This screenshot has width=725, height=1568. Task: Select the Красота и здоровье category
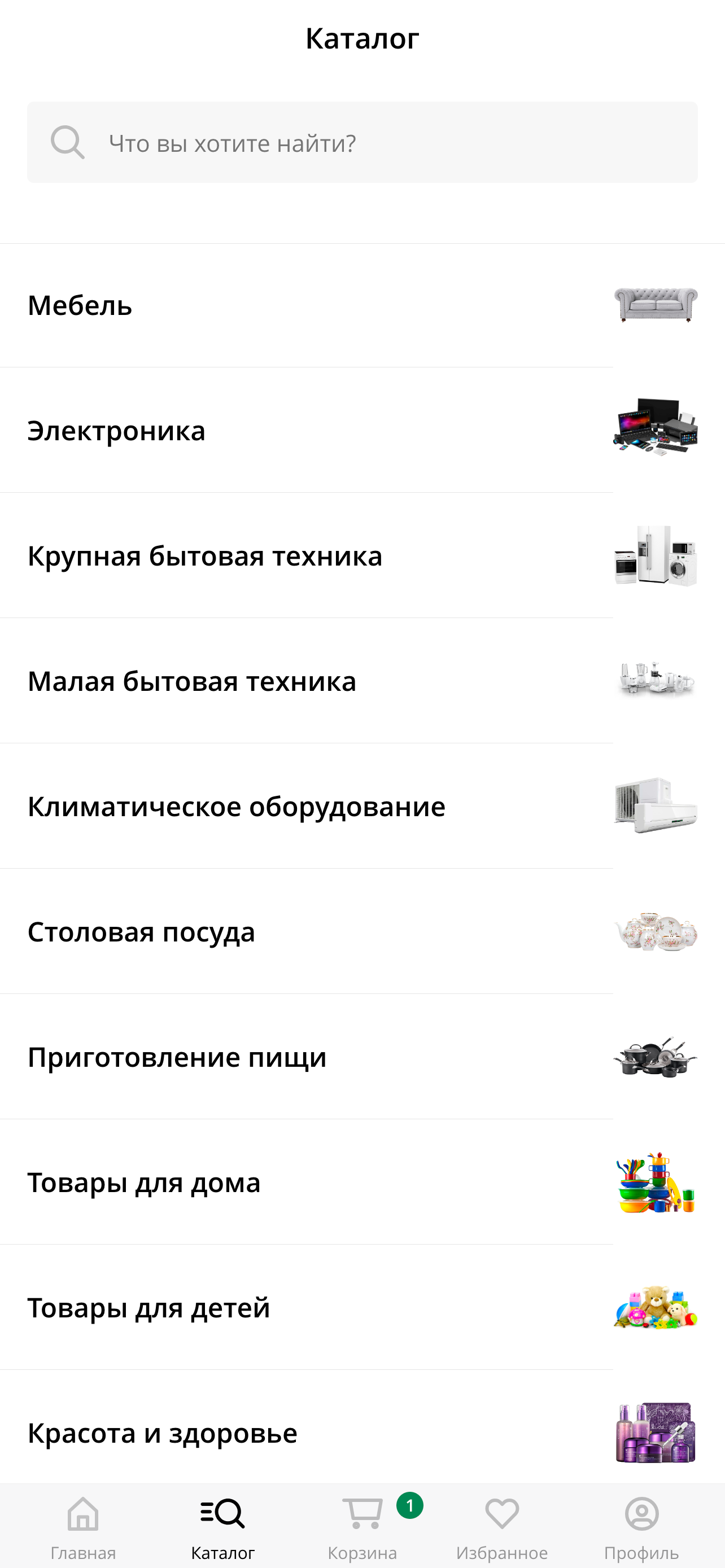coord(243,1433)
